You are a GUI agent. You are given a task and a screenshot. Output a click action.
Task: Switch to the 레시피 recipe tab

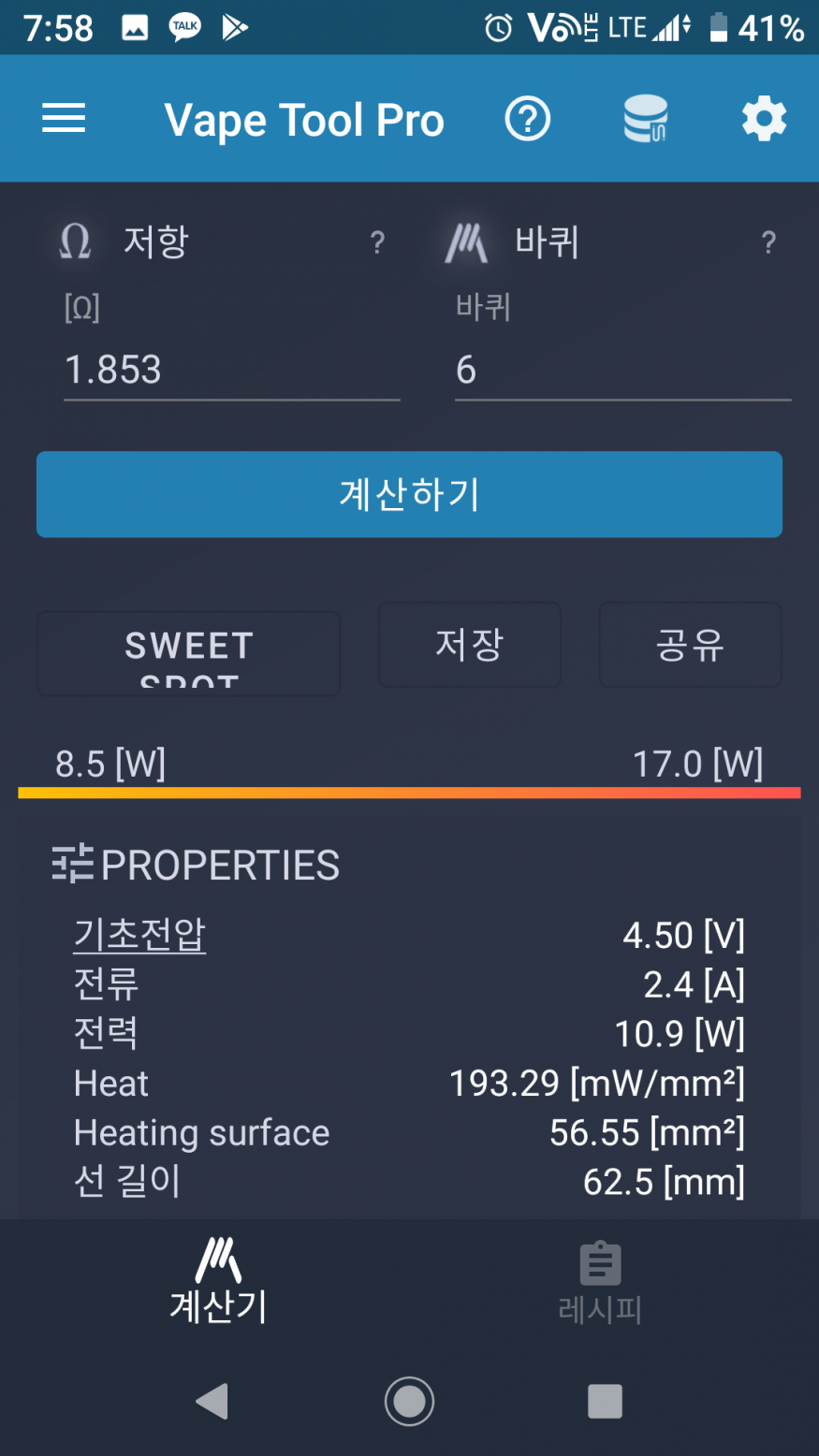(600, 1282)
